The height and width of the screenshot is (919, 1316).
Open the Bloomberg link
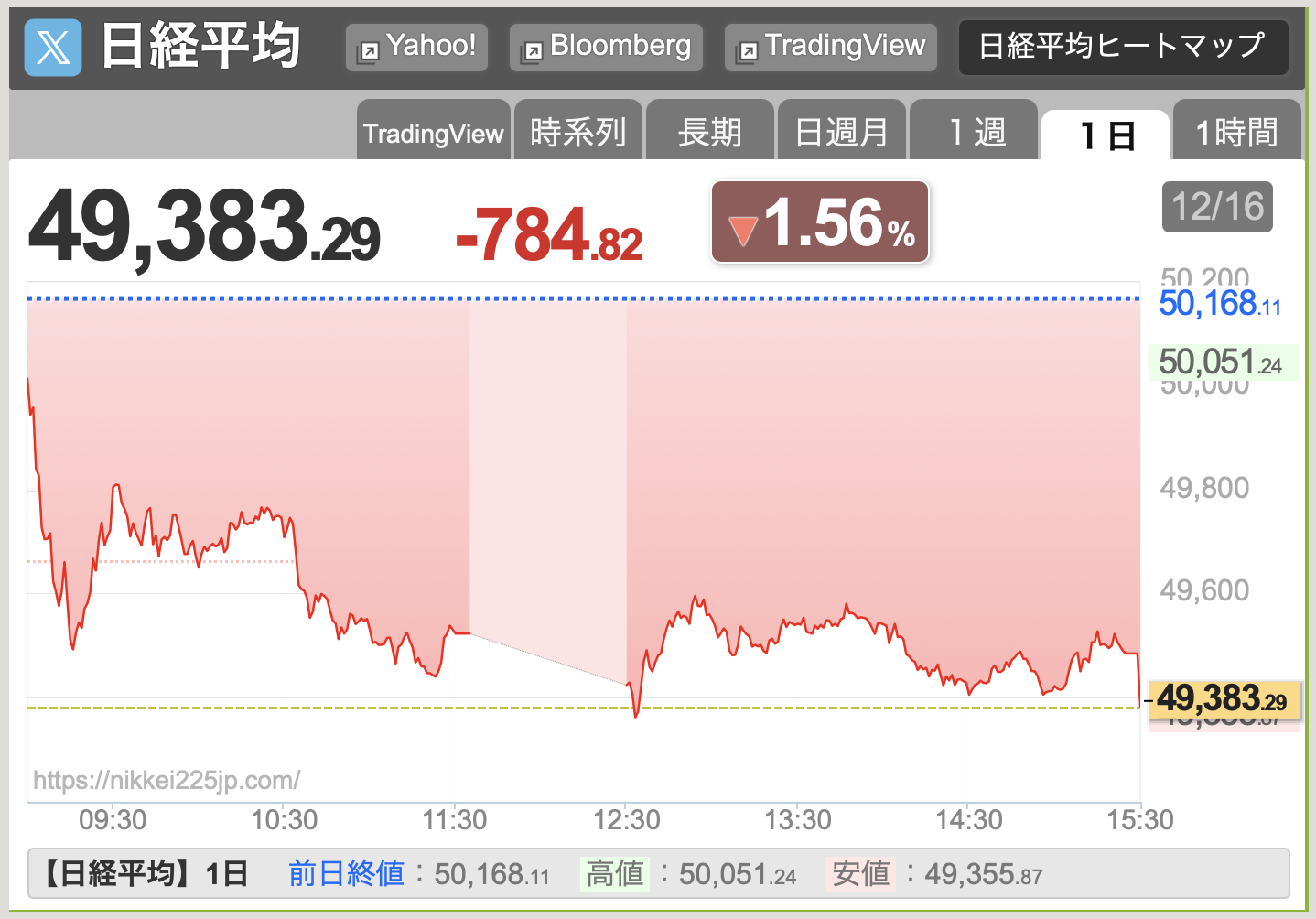point(606,47)
